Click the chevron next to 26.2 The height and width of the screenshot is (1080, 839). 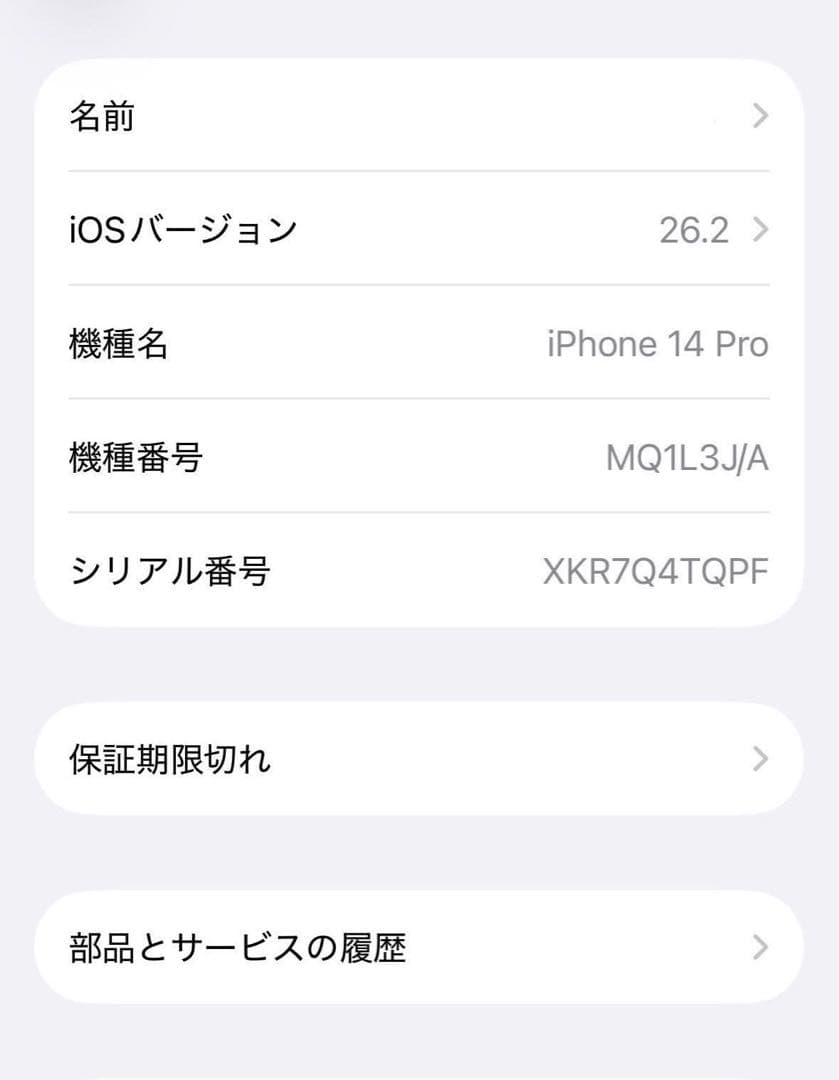[x=758, y=230]
